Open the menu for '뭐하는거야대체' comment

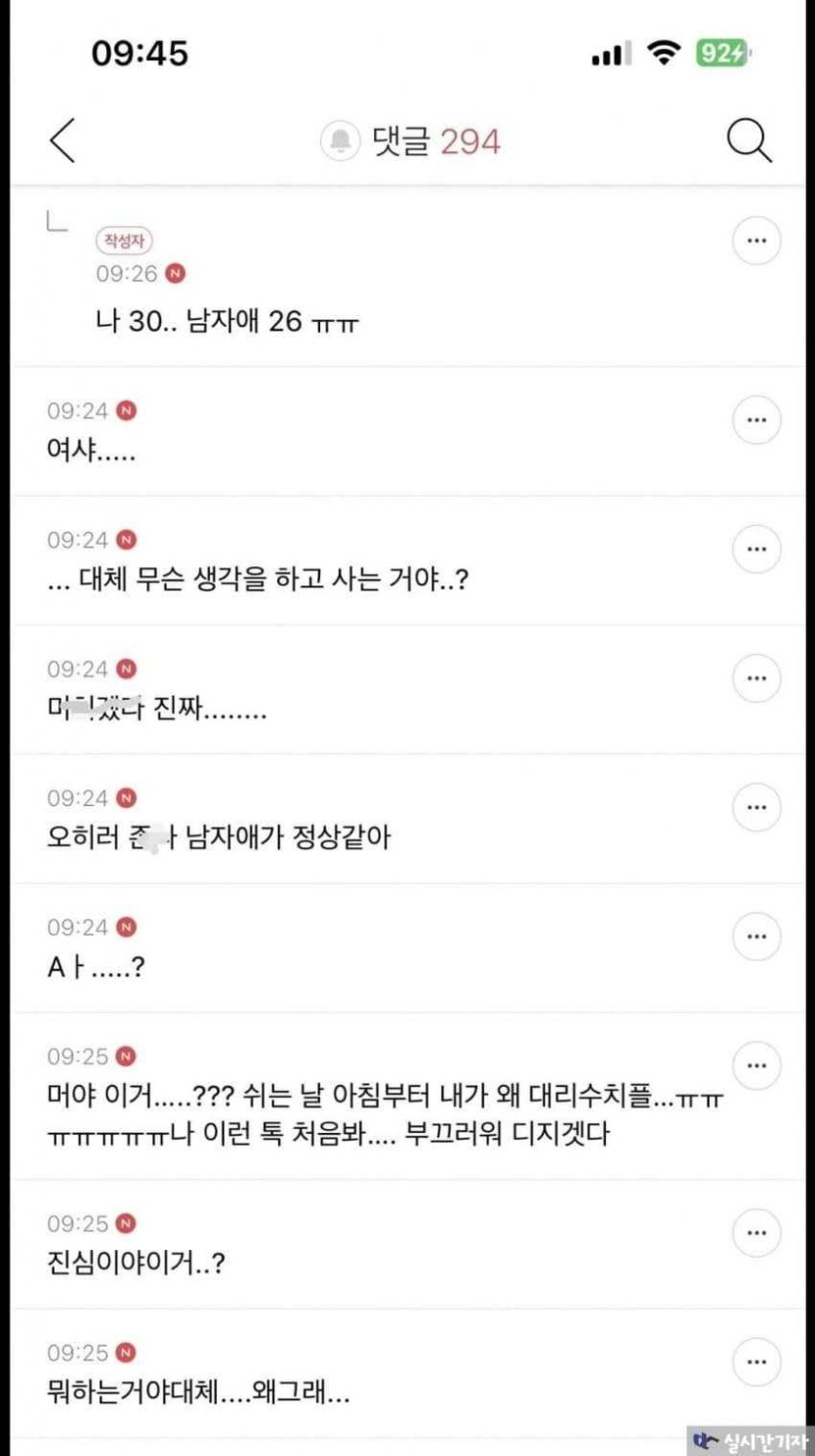pos(756,1362)
